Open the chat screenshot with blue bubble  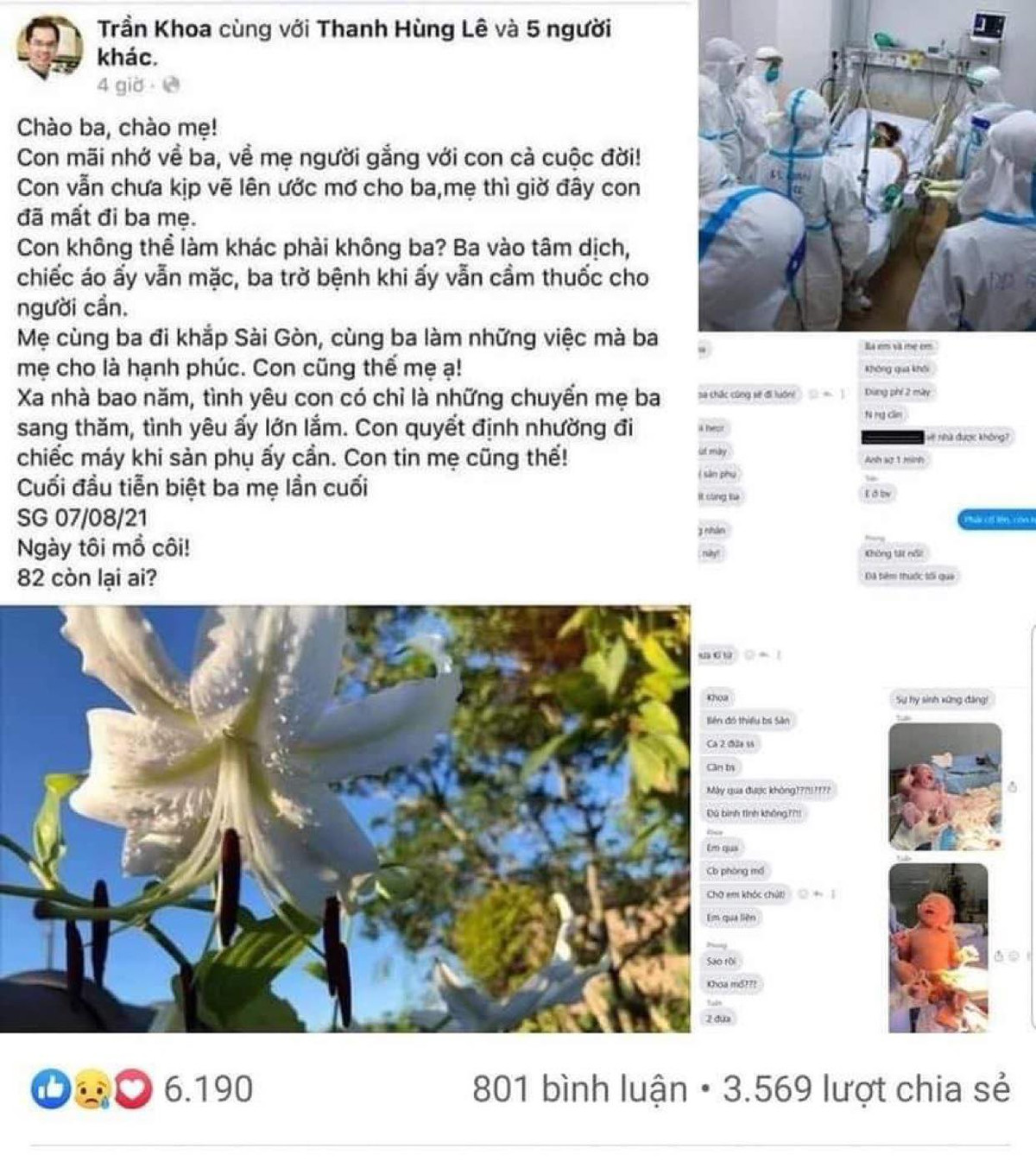click(867, 466)
